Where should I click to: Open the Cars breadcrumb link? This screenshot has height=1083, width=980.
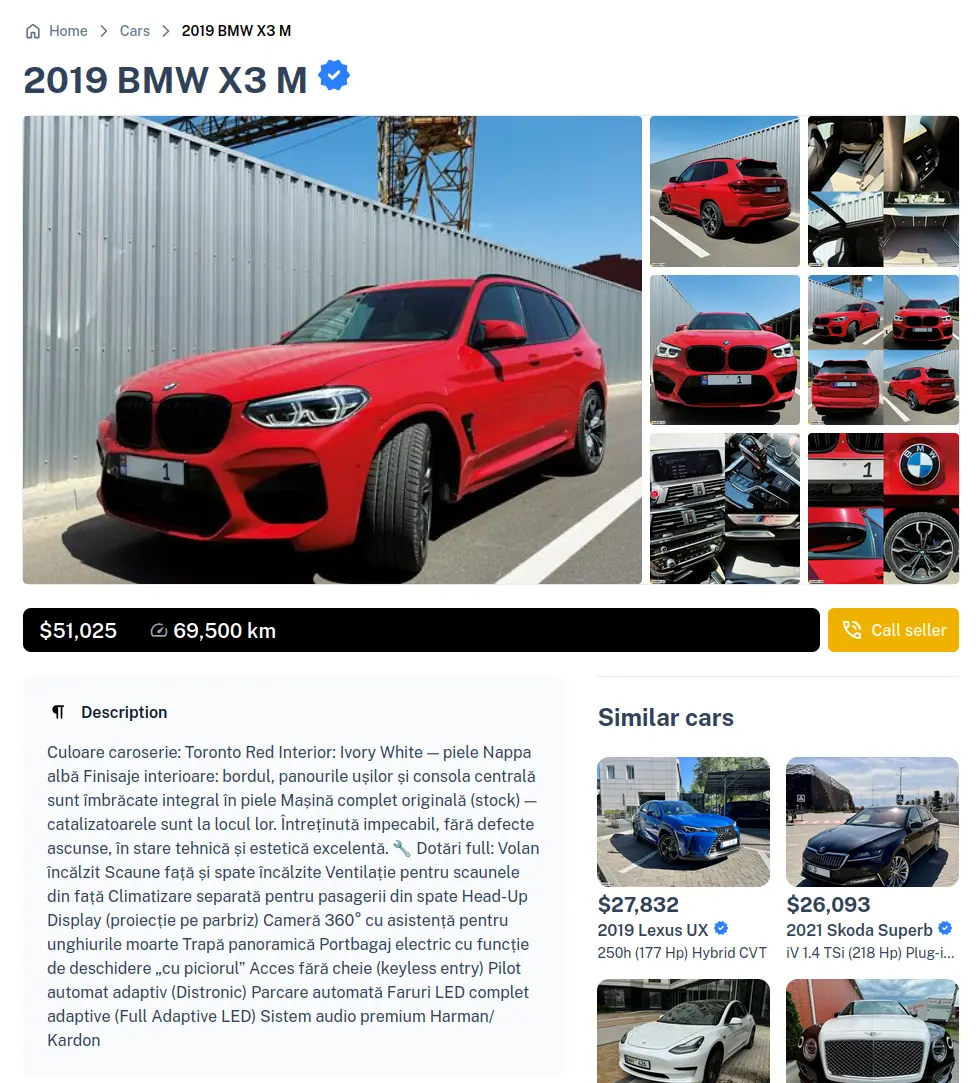point(134,31)
